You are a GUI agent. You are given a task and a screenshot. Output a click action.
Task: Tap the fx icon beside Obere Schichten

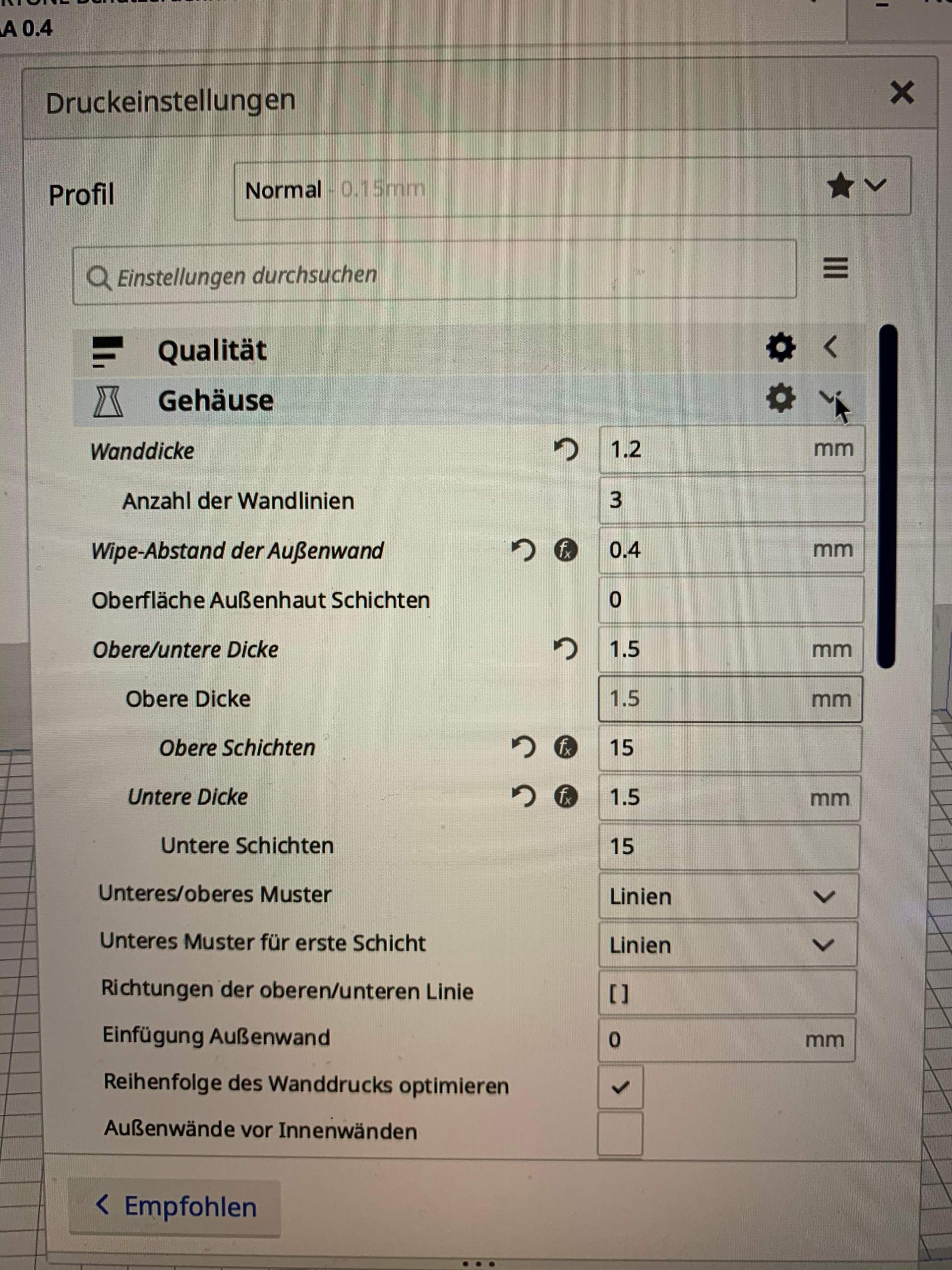565,748
